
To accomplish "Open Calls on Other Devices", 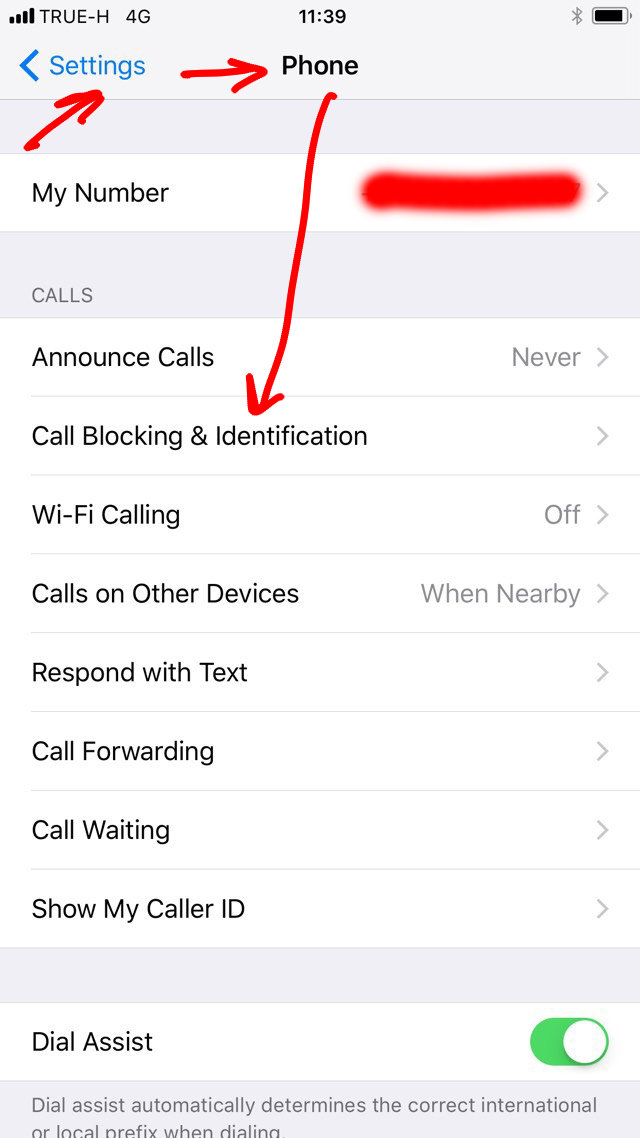I will (x=320, y=594).
